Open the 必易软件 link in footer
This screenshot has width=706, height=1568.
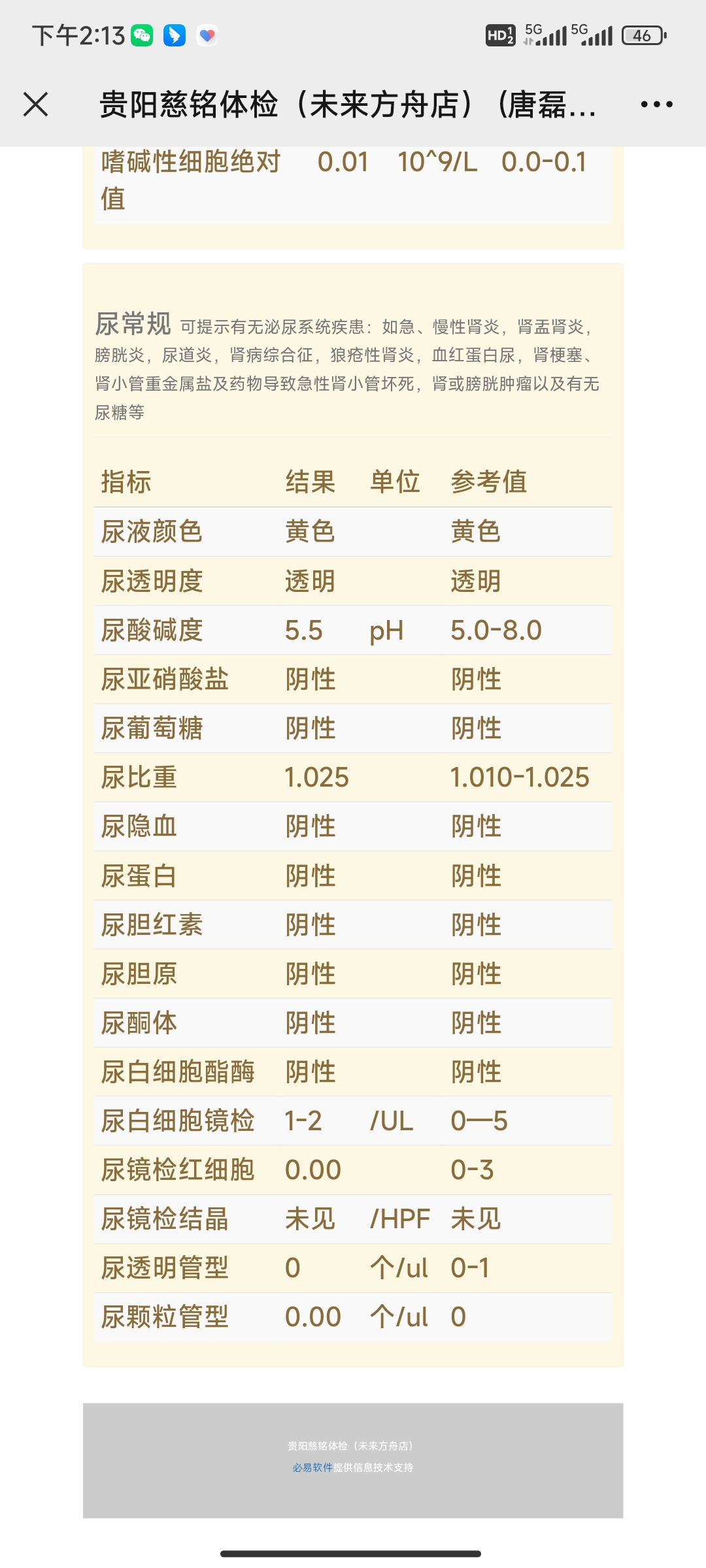click(x=312, y=1467)
